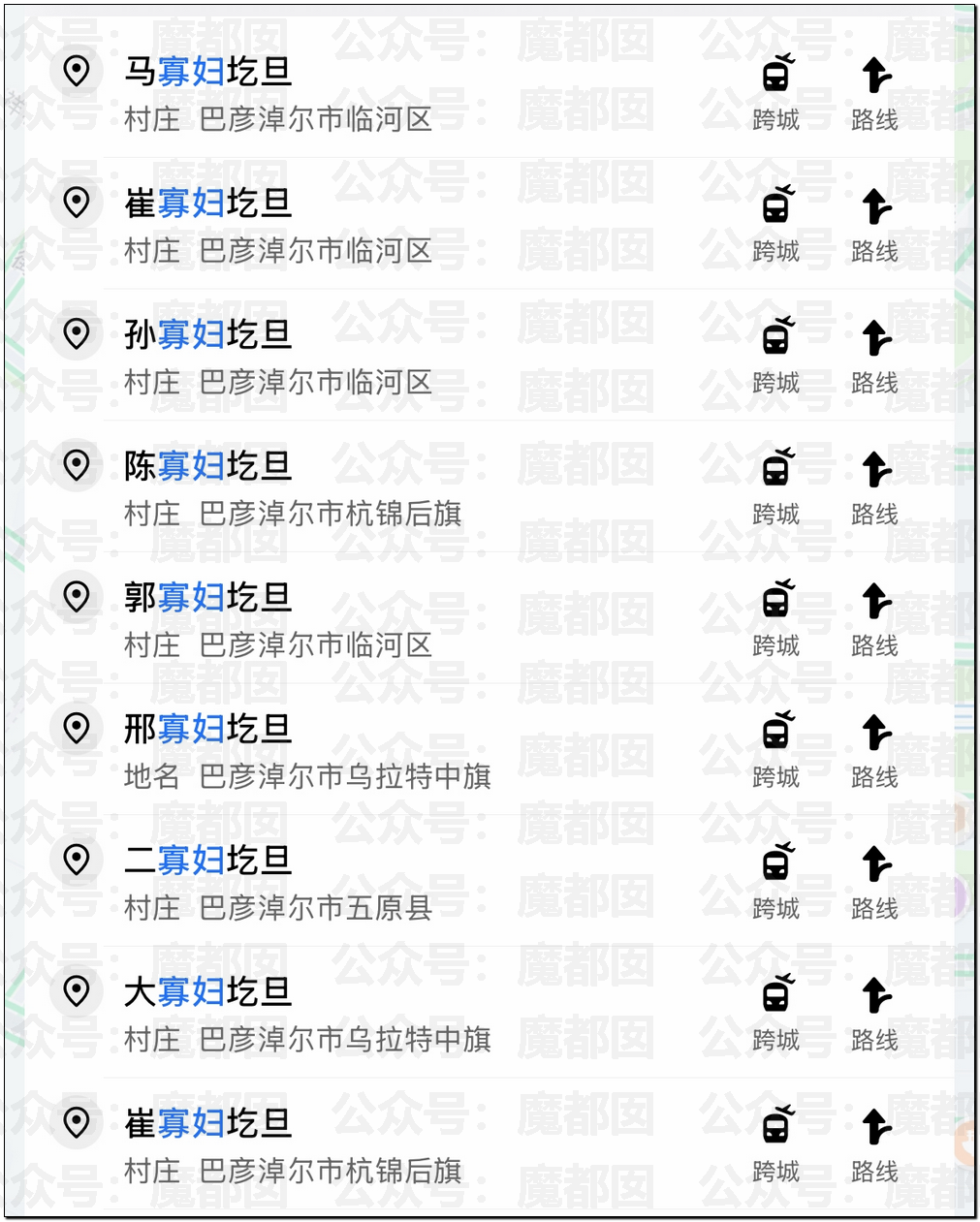
Task: Open the 大寡妇圪旦 result
Action: click(291, 1014)
